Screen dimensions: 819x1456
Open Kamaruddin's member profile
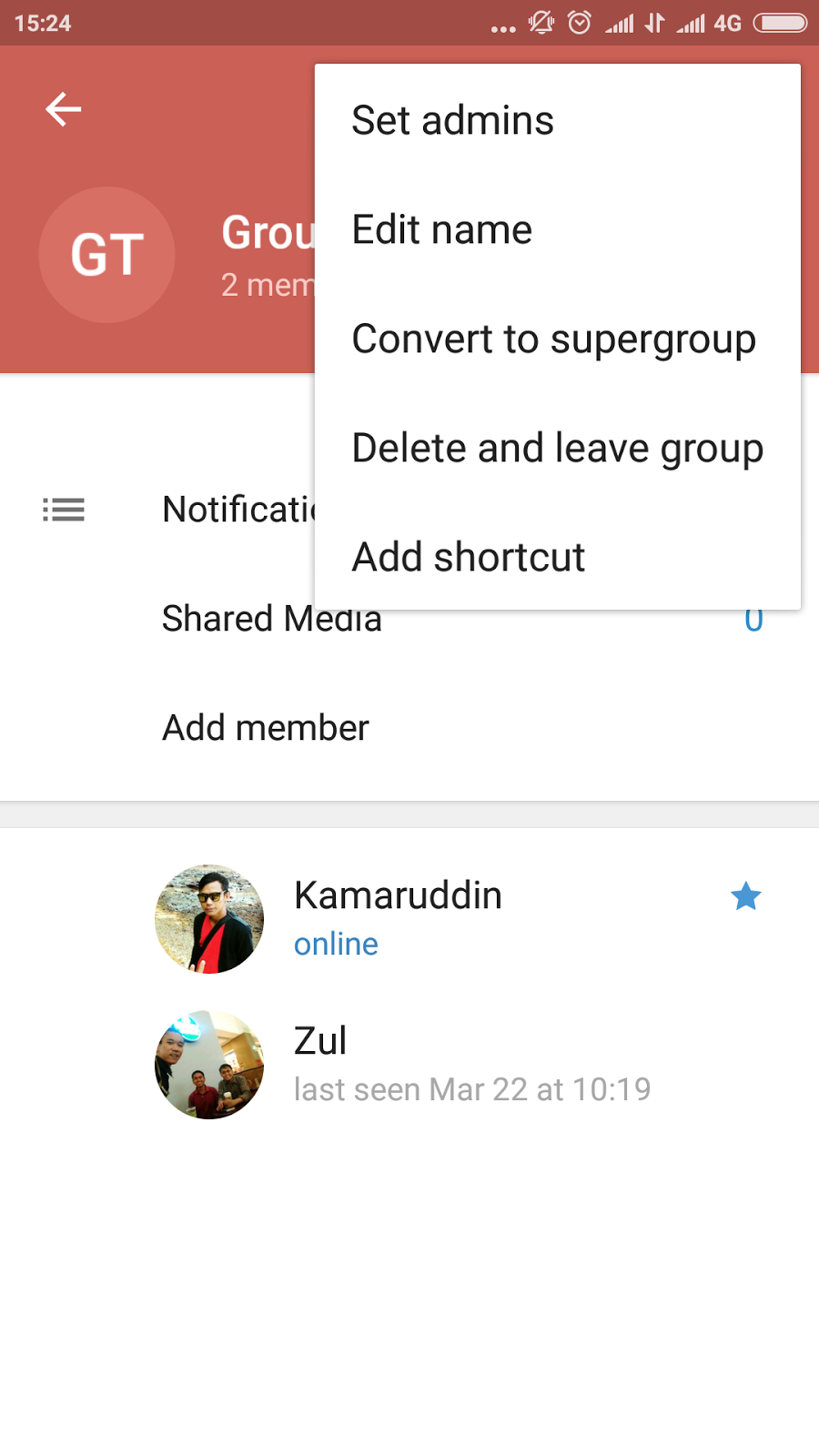(398, 917)
